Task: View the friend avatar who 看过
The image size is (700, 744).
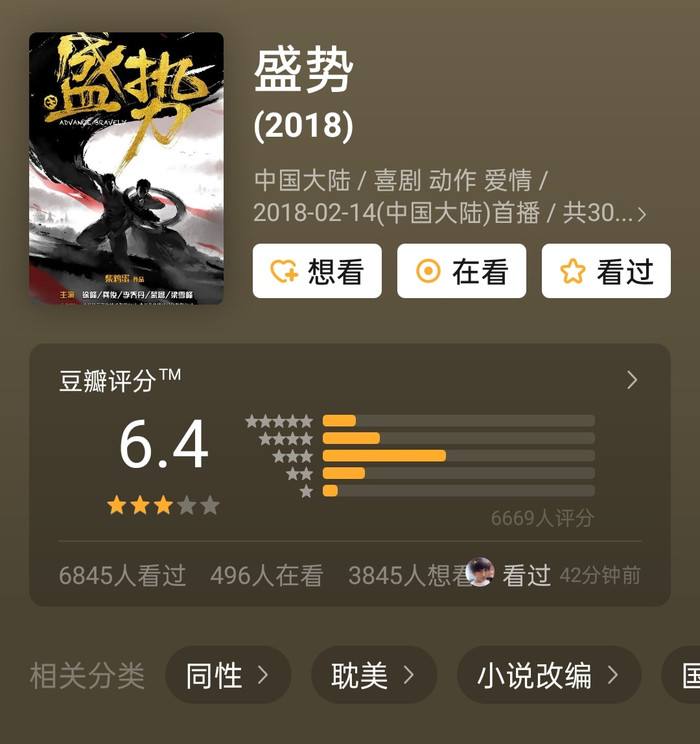Action: 480,572
